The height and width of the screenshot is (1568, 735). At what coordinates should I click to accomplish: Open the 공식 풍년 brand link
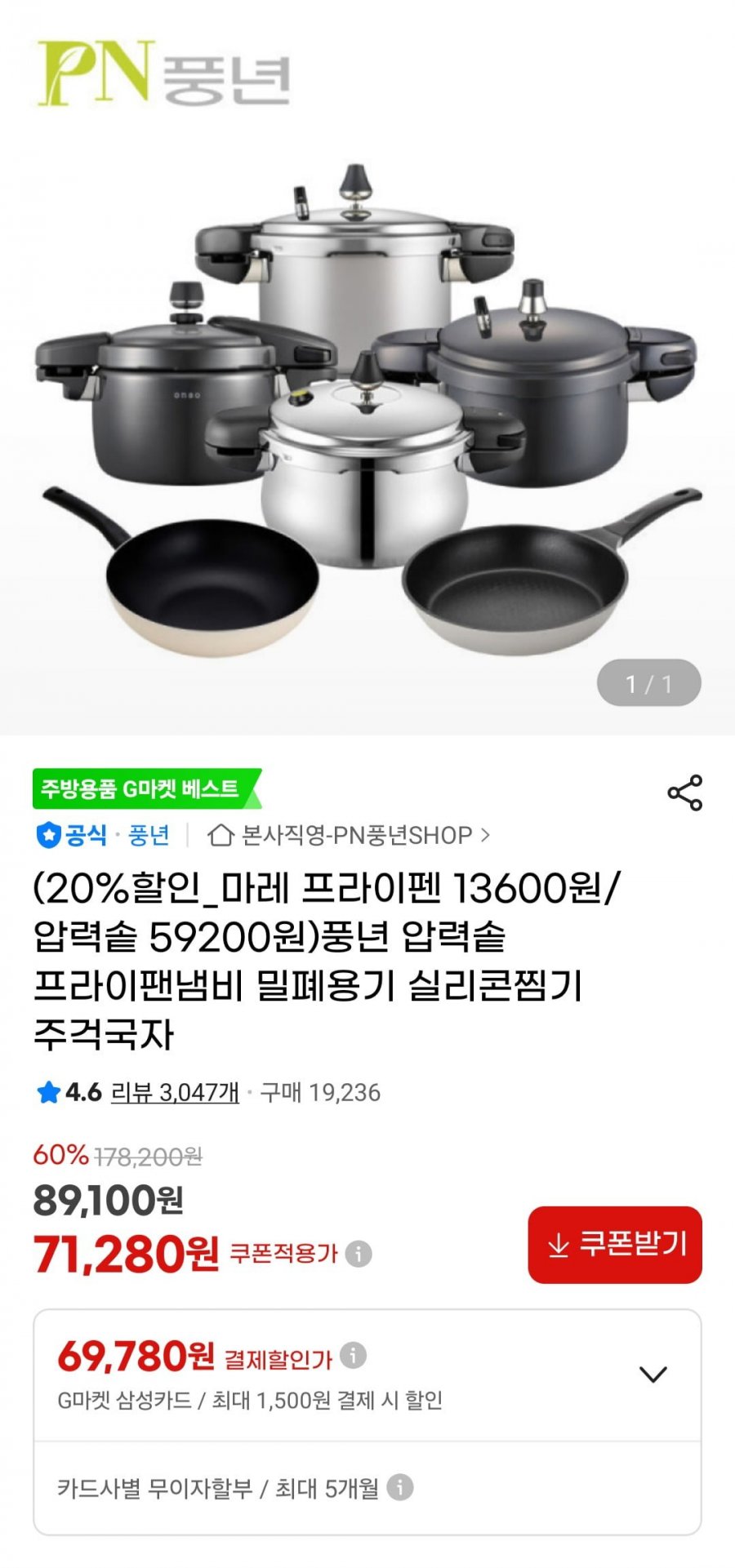tap(104, 835)
